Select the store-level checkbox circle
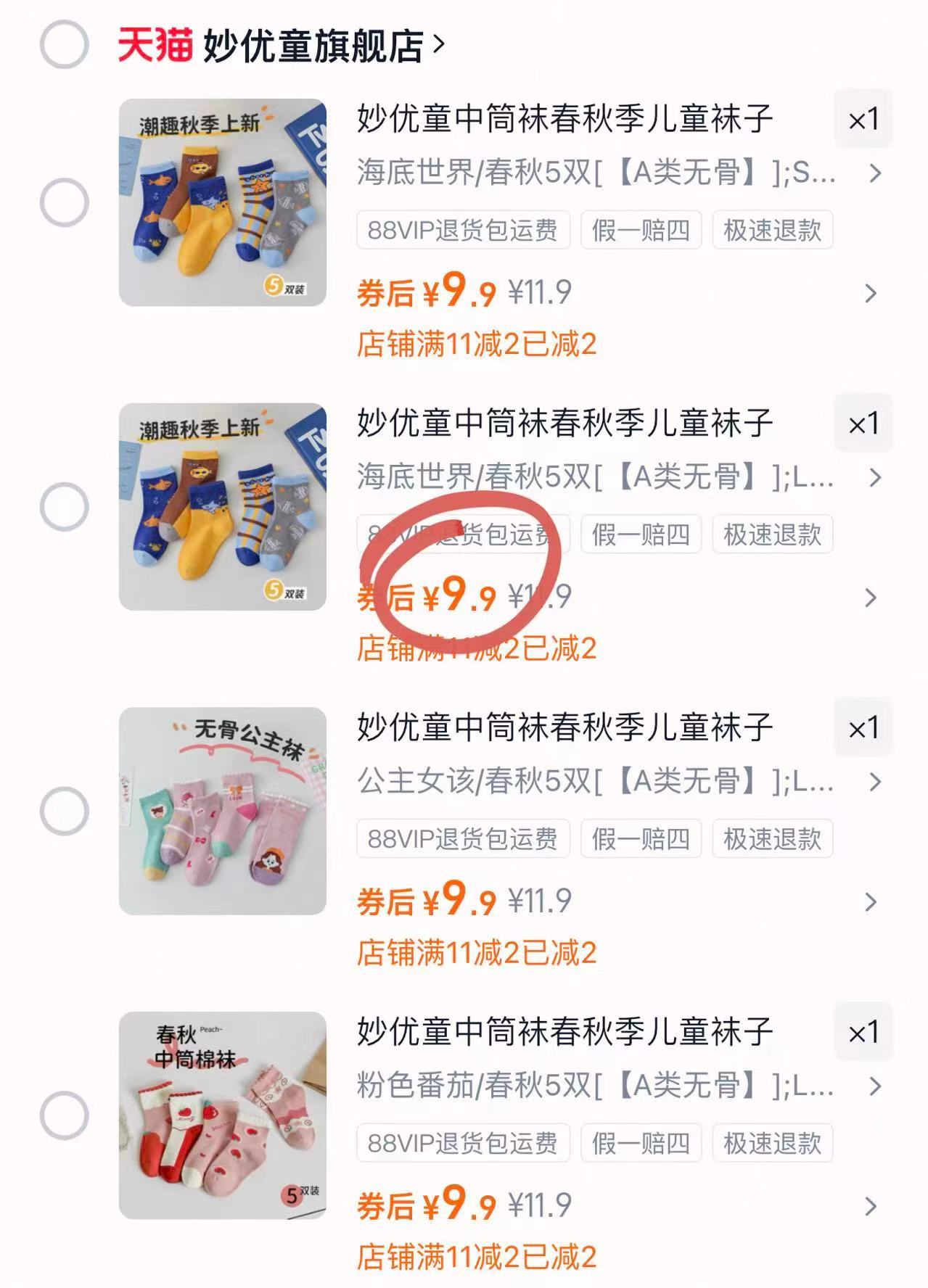928x1288 pixels. click(65, 41)
